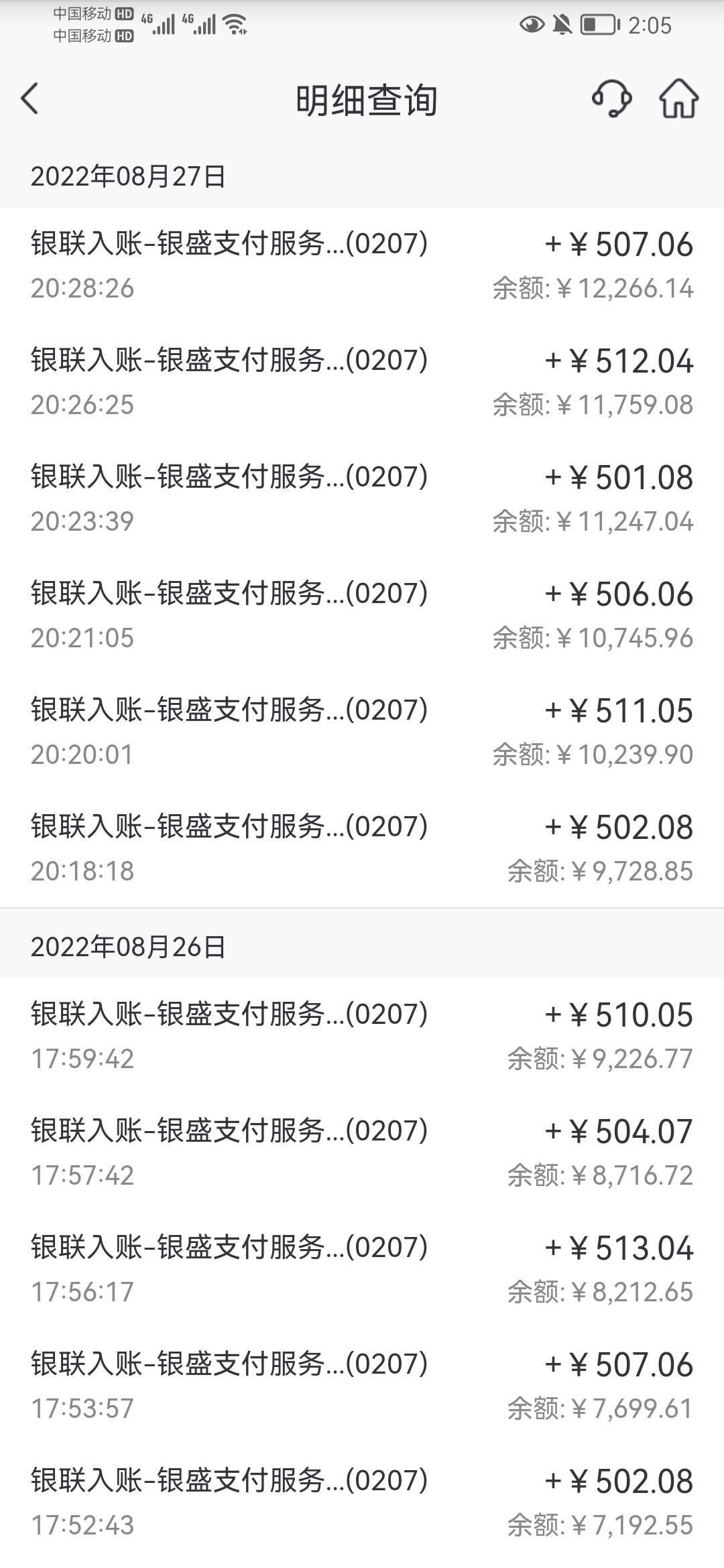This screenshot has width=724, height=1568.
Task: Open the 17:53:57 transaction of ¥507.06
Action: [362, 1386]
